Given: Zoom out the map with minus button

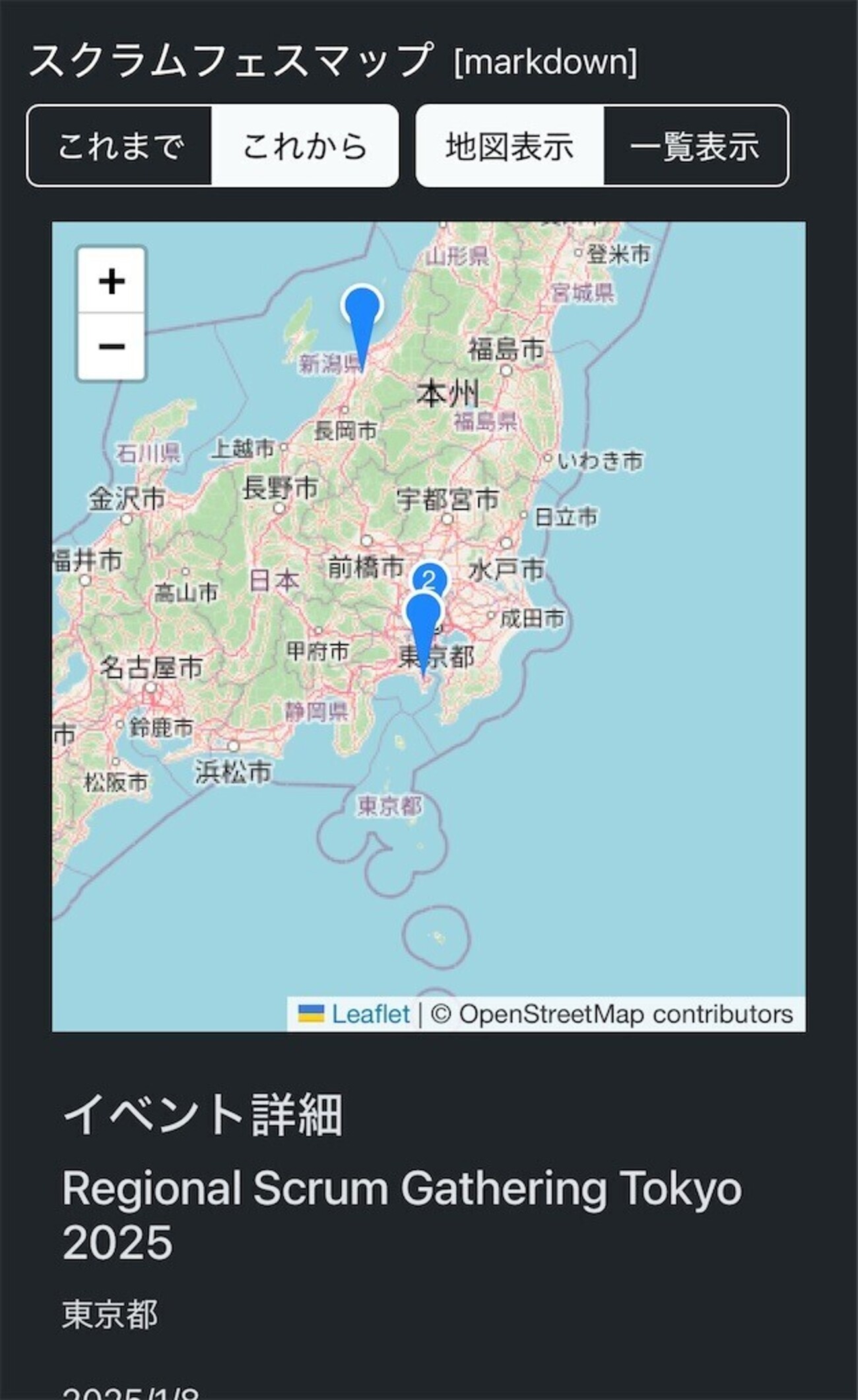Looking at the screenshot, I should pyautogui.click(x=112, y=346).
